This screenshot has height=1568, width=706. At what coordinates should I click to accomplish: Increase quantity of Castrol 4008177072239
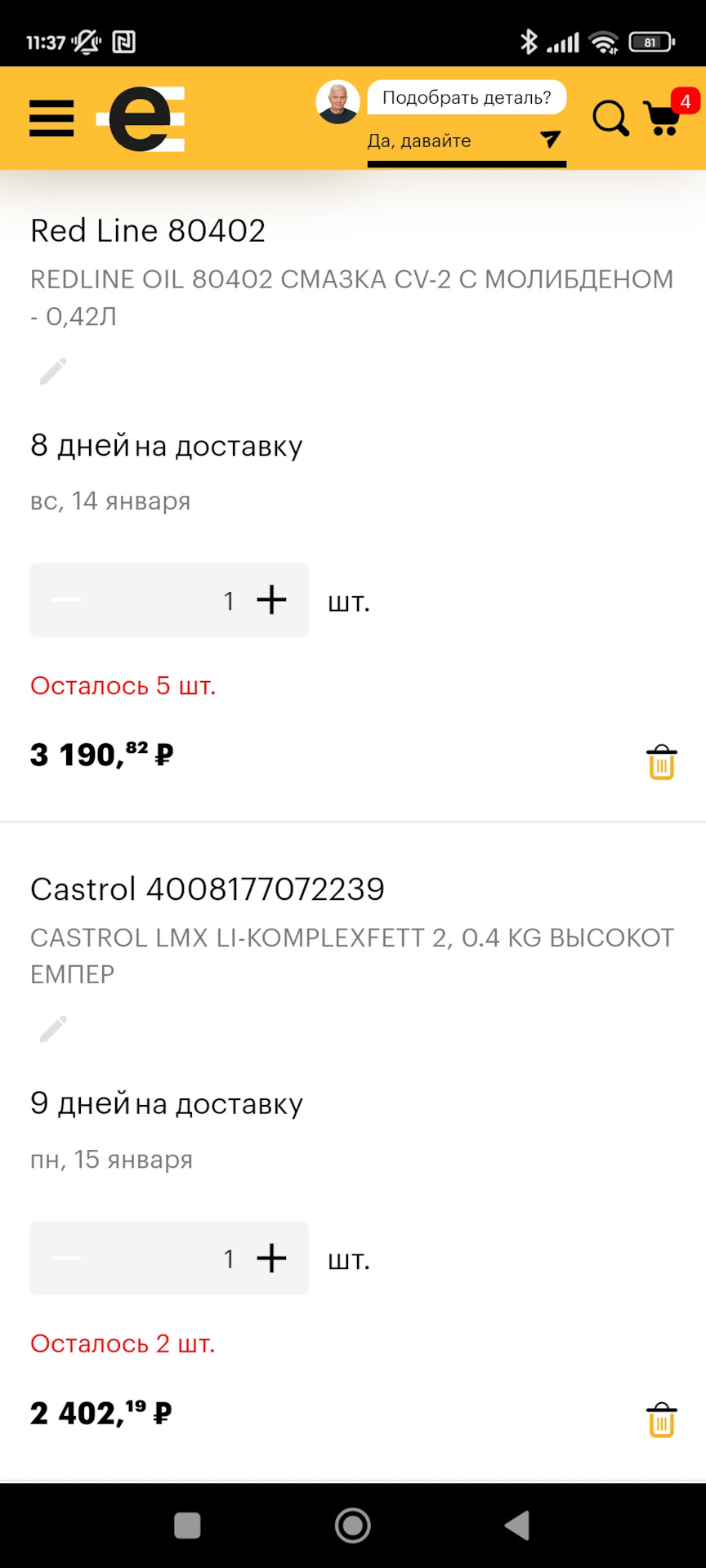pyautogui.click(x=271, y=1258)
